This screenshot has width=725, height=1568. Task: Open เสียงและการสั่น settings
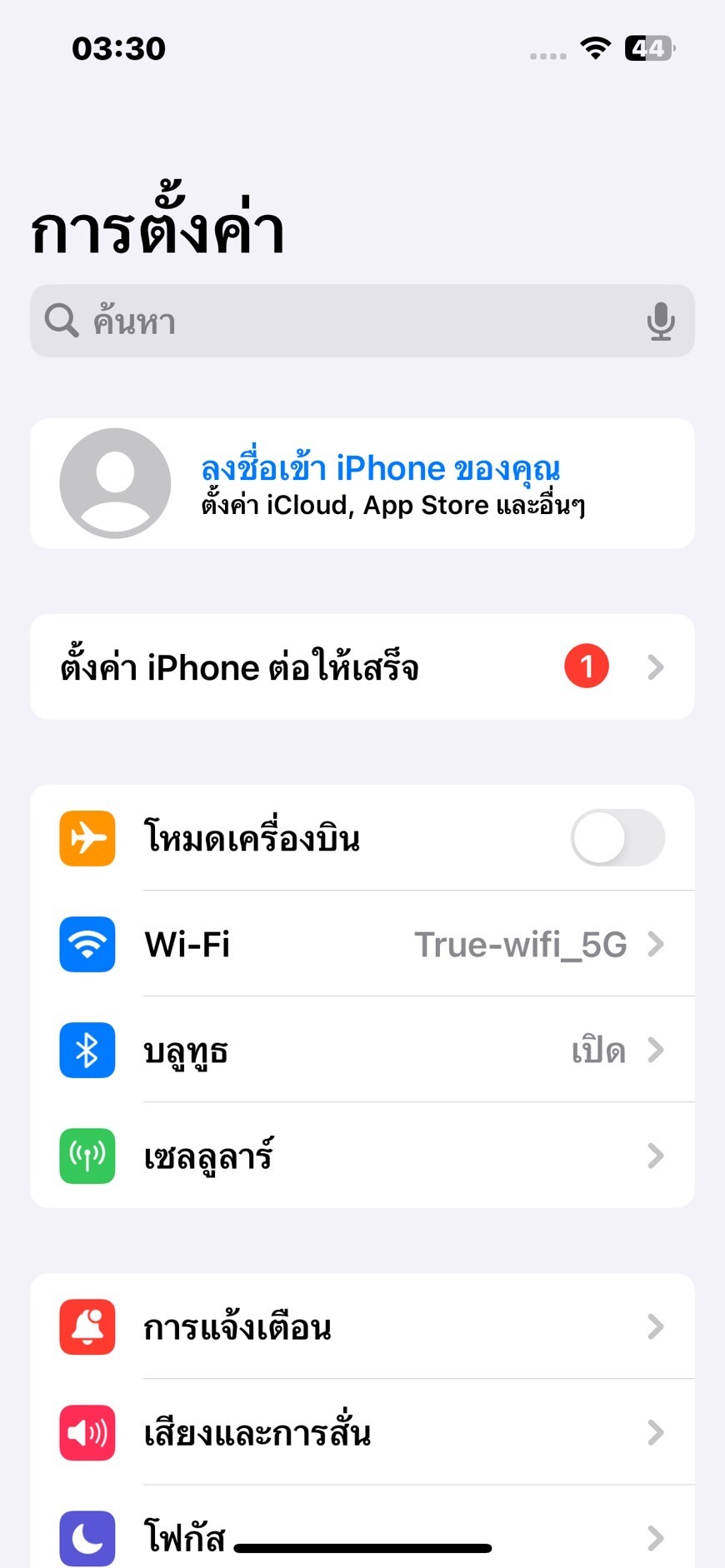[362, 1432]
